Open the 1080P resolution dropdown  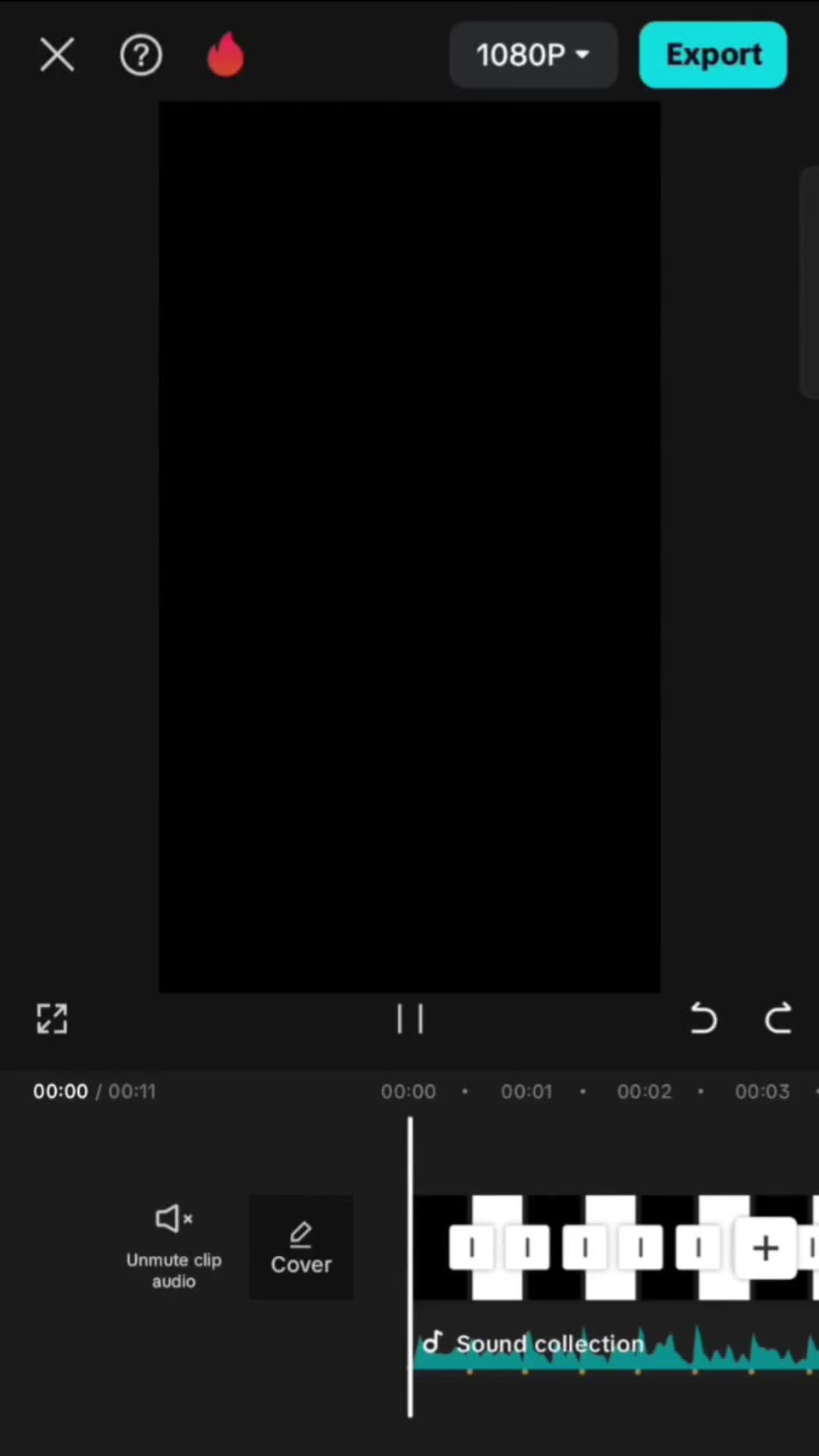[x=533, y=55]
